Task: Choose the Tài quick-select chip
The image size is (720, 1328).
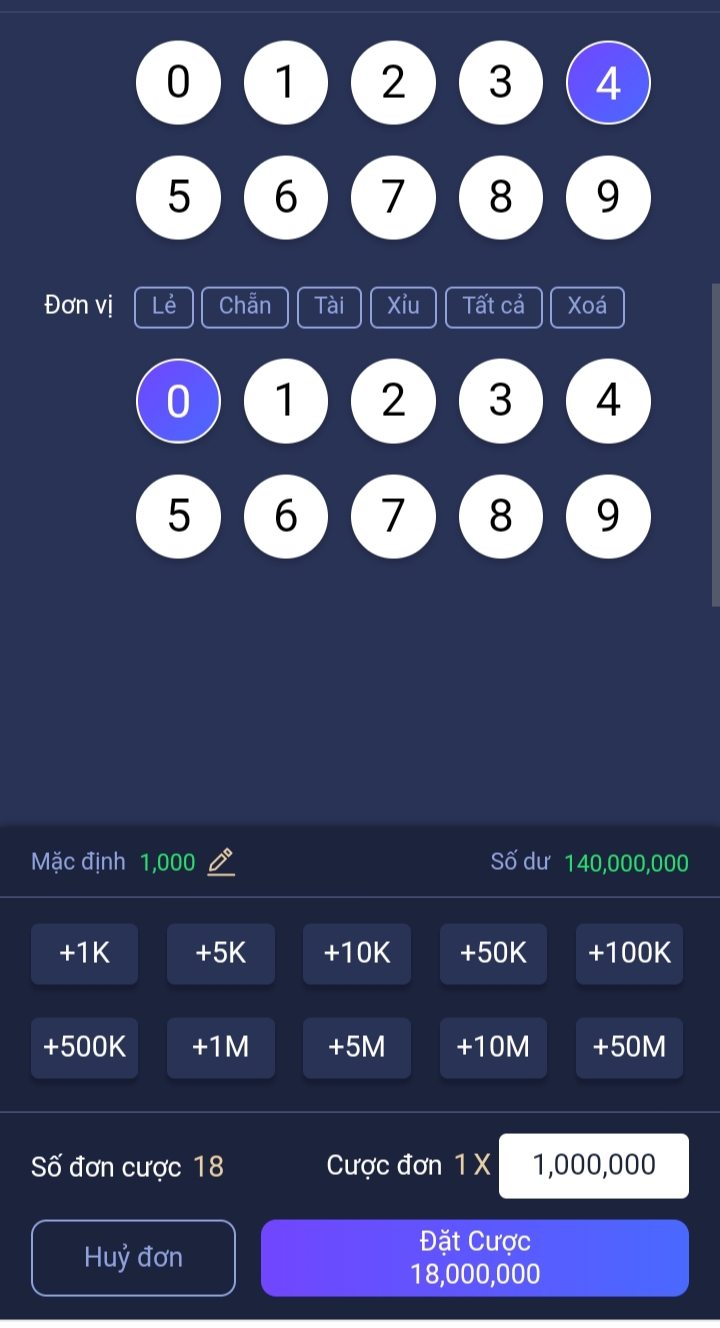Action: click(329, 307)
